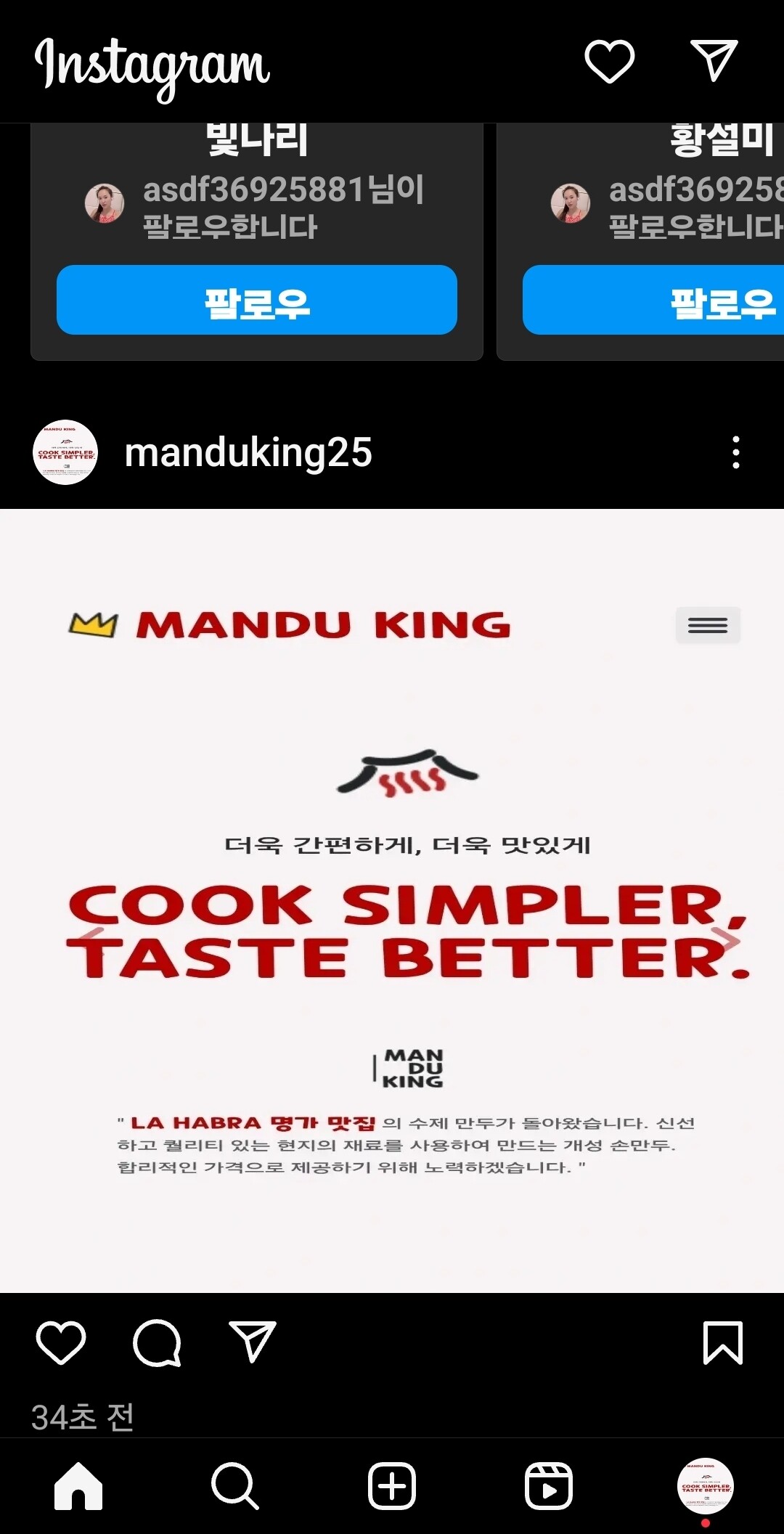Open the manduking25 profile from the username

(248, 452)
